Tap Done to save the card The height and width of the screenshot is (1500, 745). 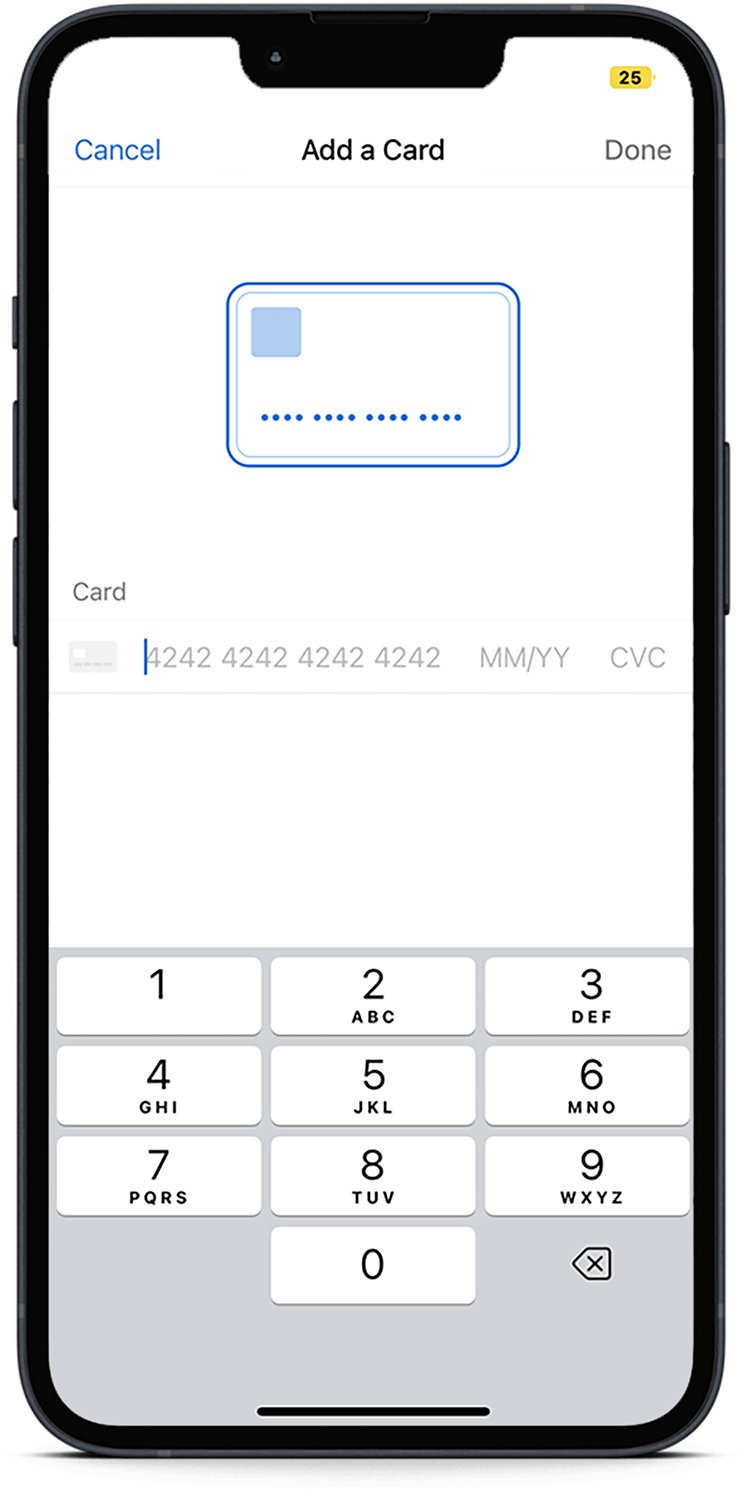637,150
